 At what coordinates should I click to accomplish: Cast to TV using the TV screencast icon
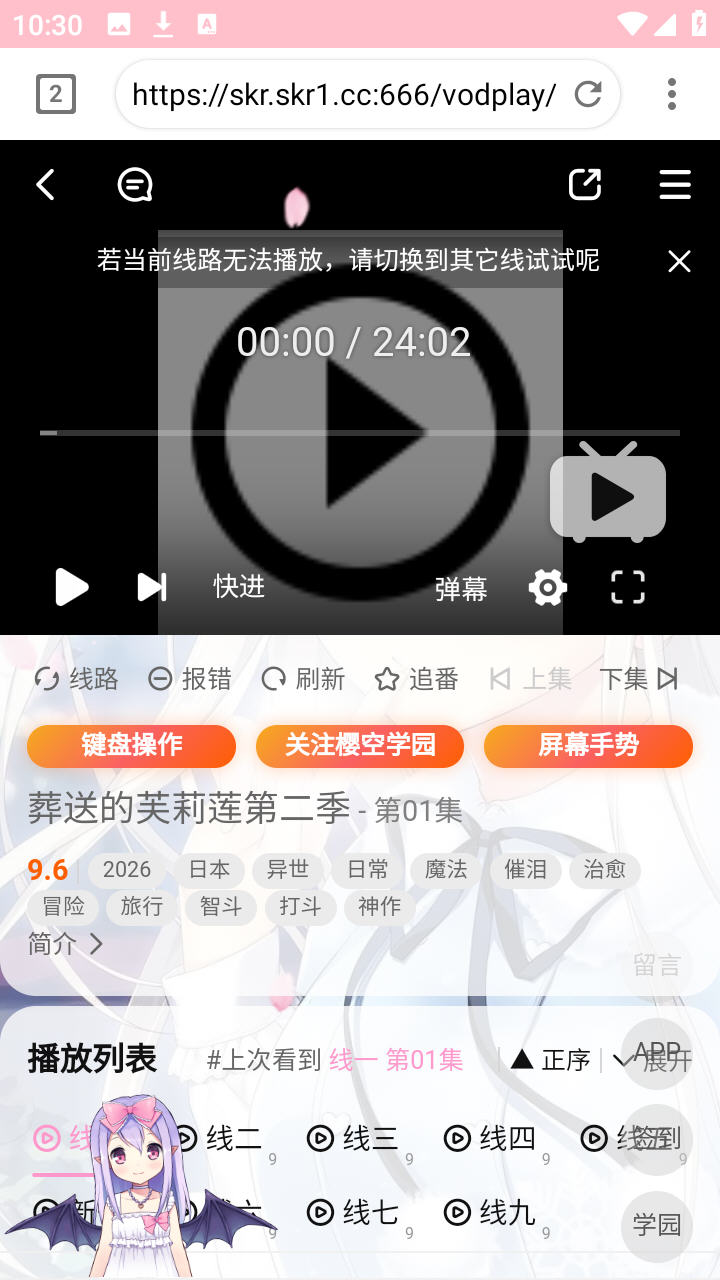(x=607, y=494)
